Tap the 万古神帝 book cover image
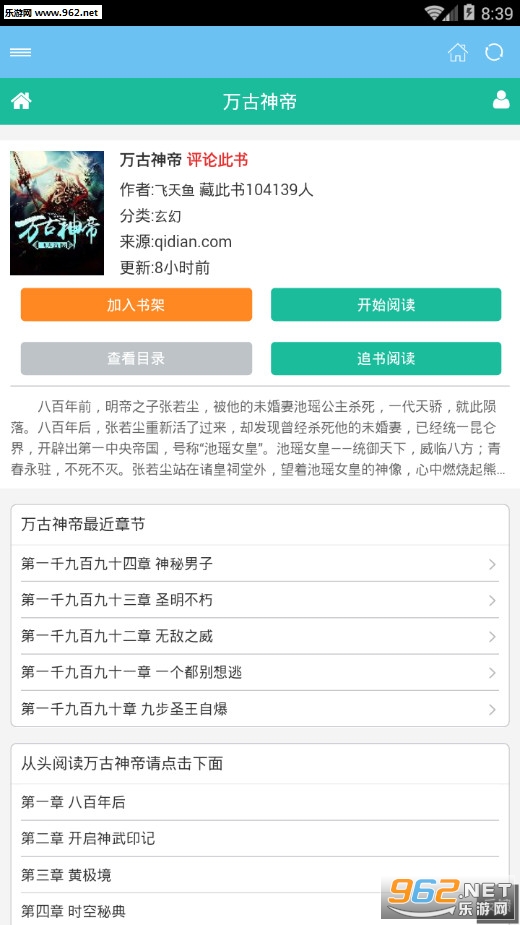 (x=57, y=213)
